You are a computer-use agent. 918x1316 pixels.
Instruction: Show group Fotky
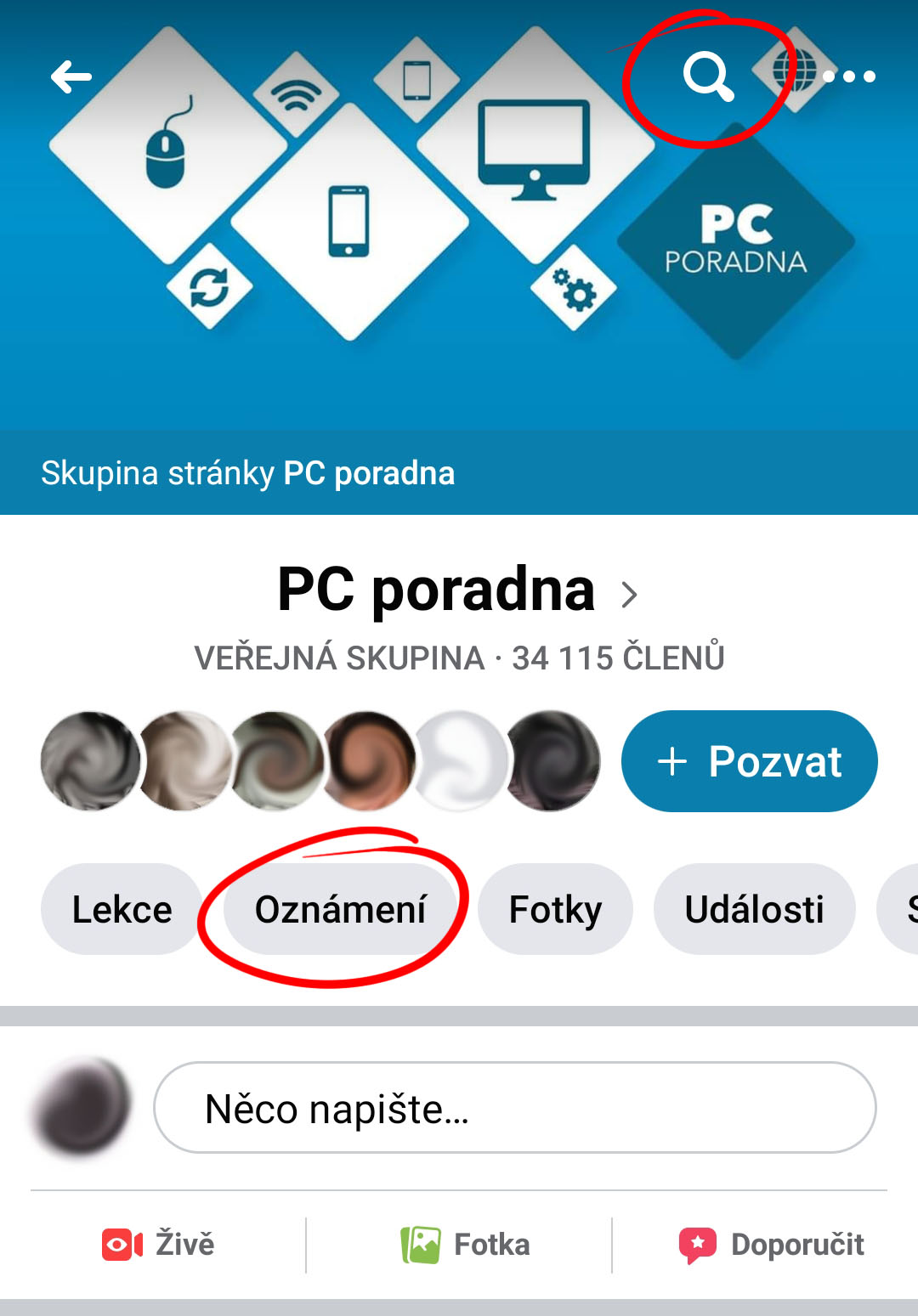tap(555, 909)
